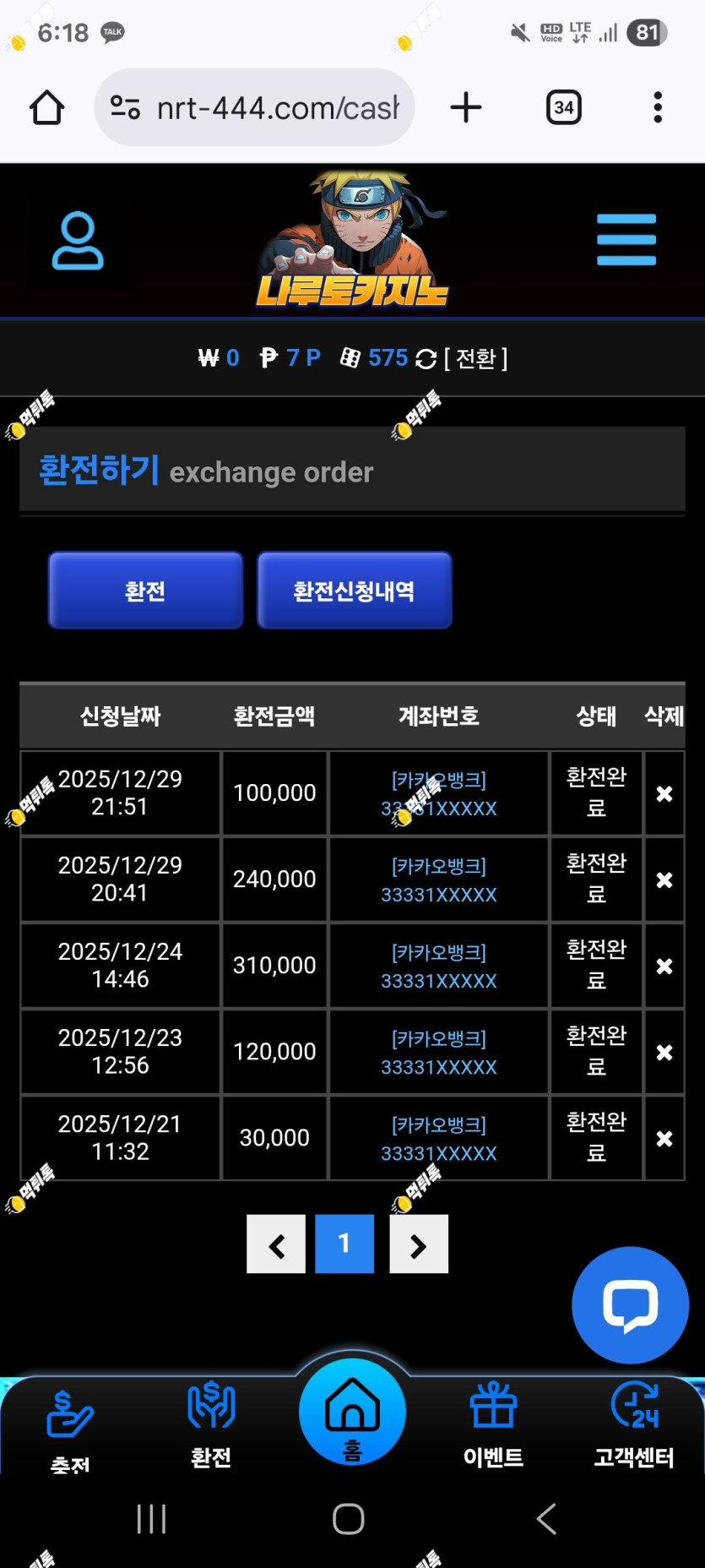Go to next page arrow
705x1568 pixels.
(x=418, y=1244)
